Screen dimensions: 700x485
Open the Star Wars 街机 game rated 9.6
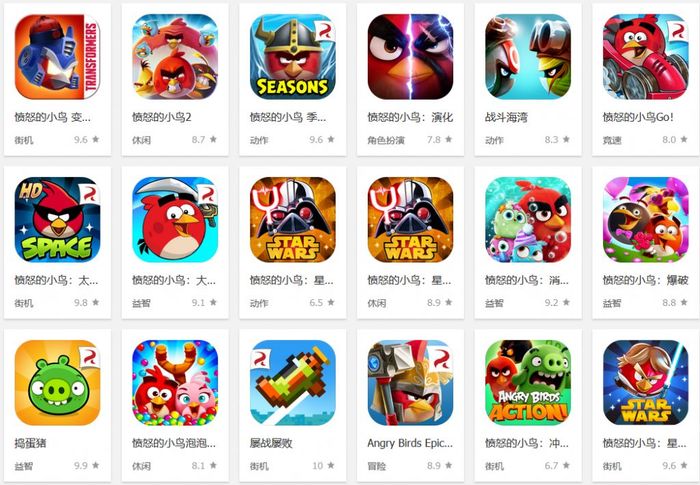[645, 383]
